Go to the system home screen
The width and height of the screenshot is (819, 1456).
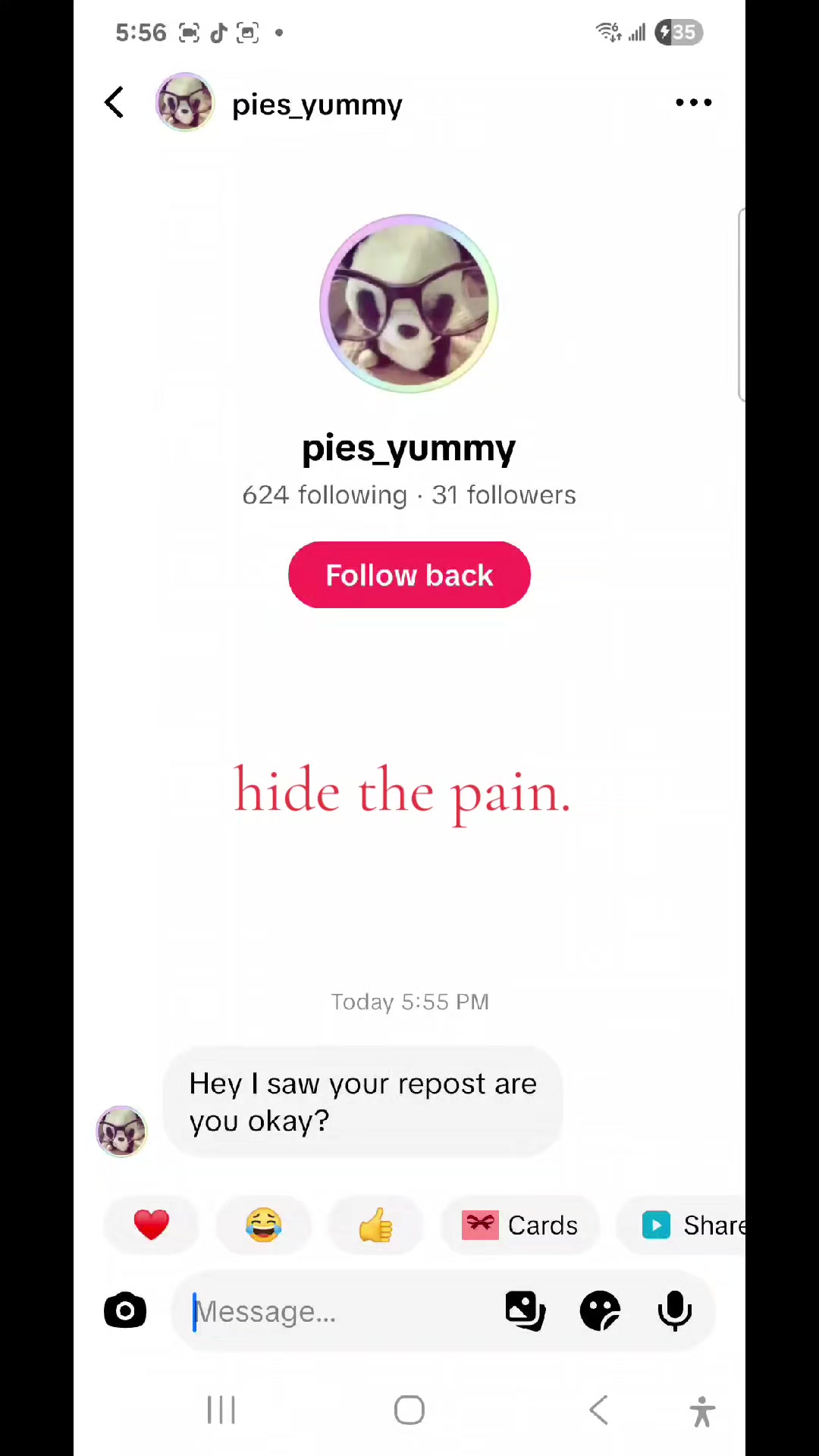(x=409, y=1410)
